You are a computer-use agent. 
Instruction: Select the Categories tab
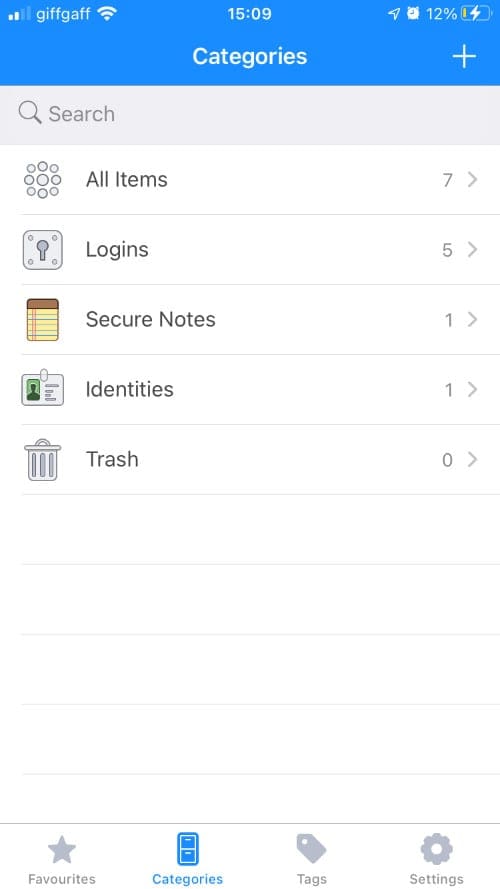click(188, 859)
